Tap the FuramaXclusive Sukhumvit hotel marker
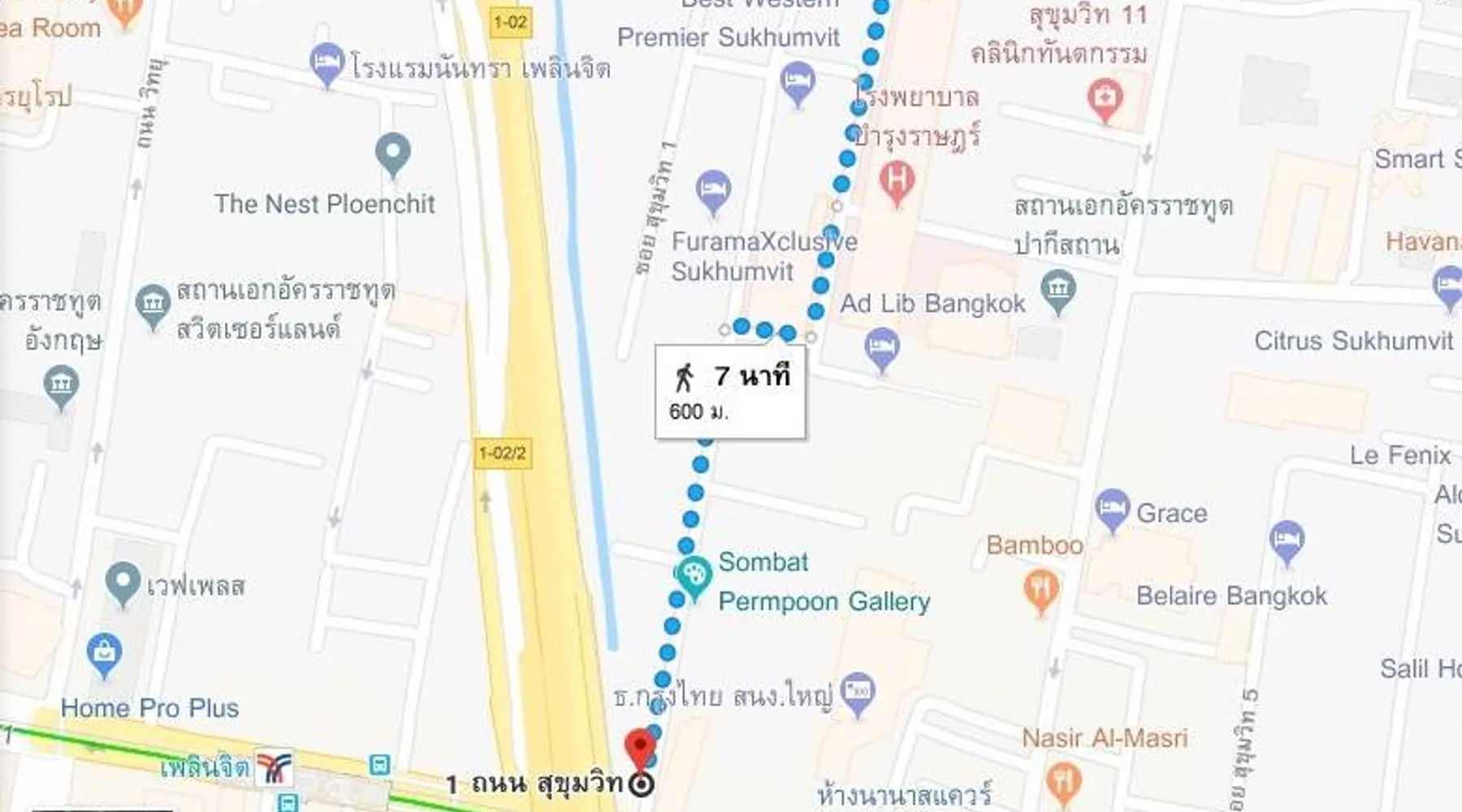Screen dimensions: 1462x812 coord(713,191)
